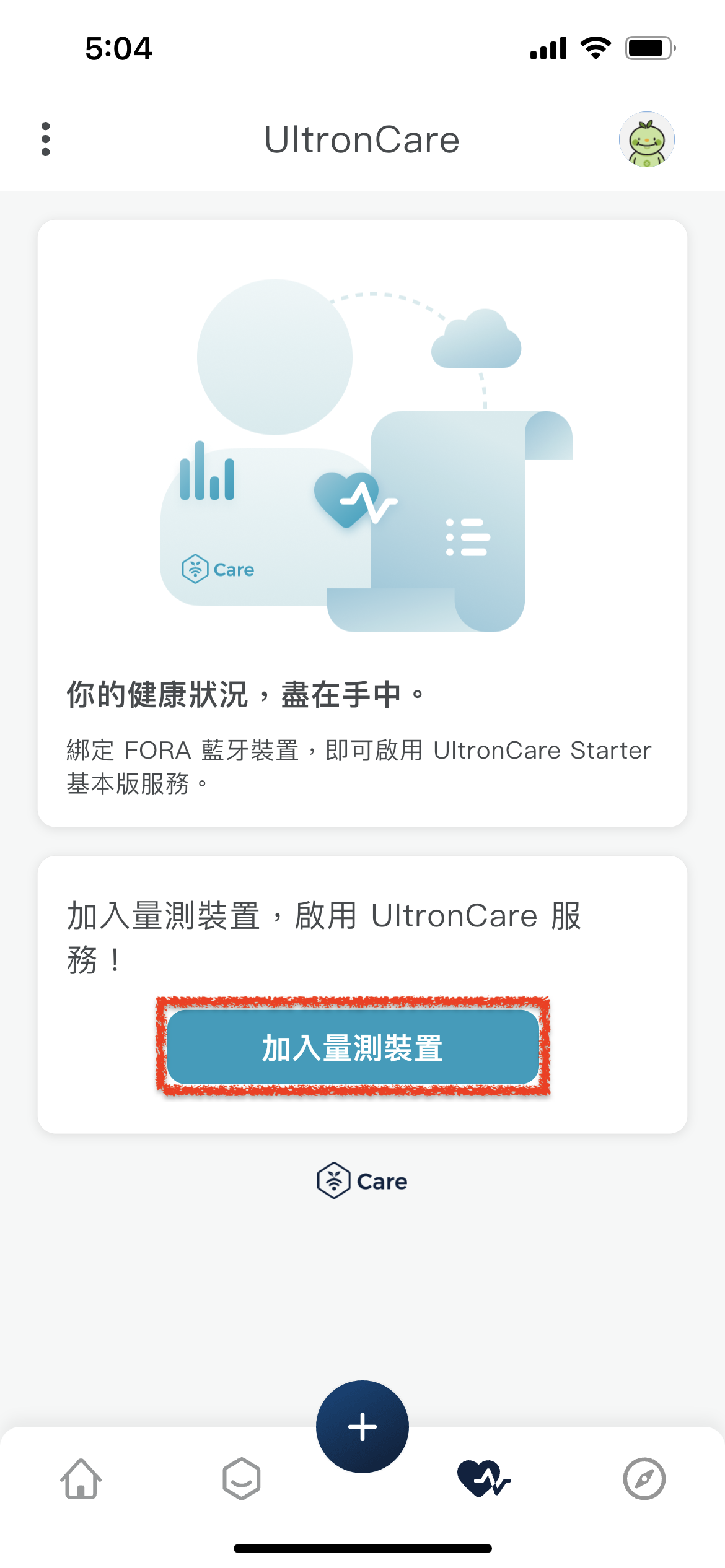Screen dimensions: 725x1568
Task: Open the profile avatar
Action: (646, 139)
